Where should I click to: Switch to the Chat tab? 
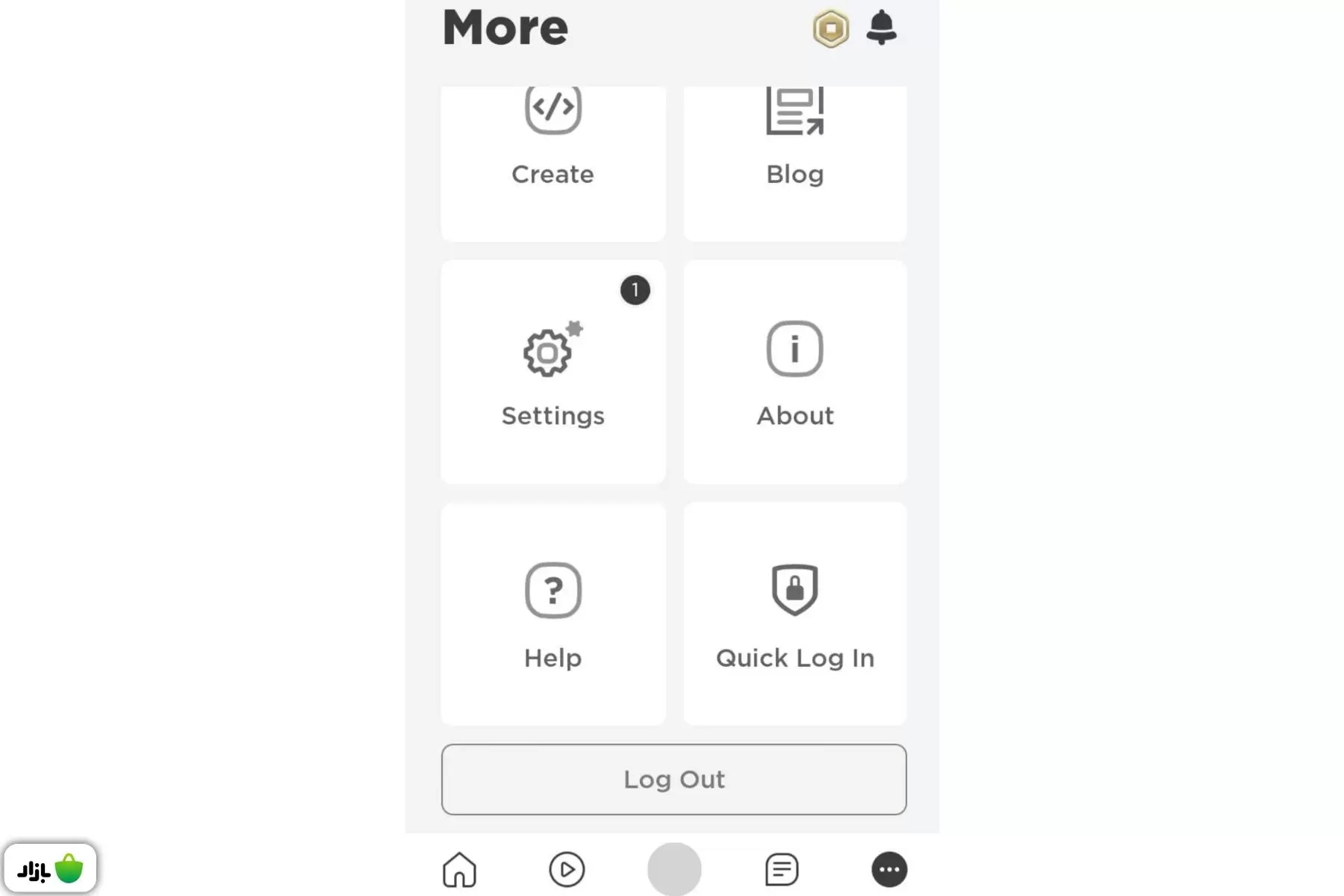click(x=782, y=869)
